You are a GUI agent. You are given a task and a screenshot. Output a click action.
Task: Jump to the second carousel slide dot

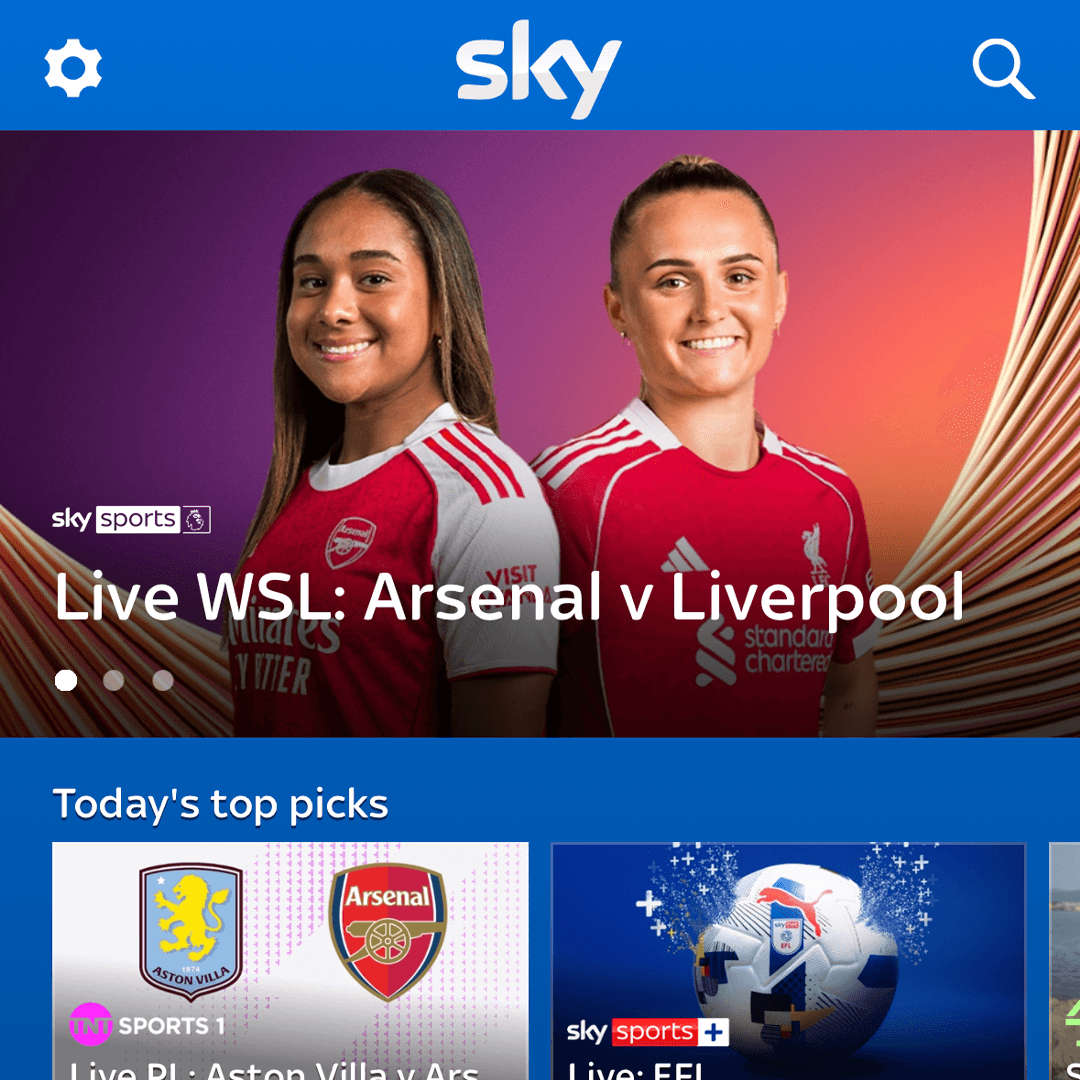[x=114, y=681]
